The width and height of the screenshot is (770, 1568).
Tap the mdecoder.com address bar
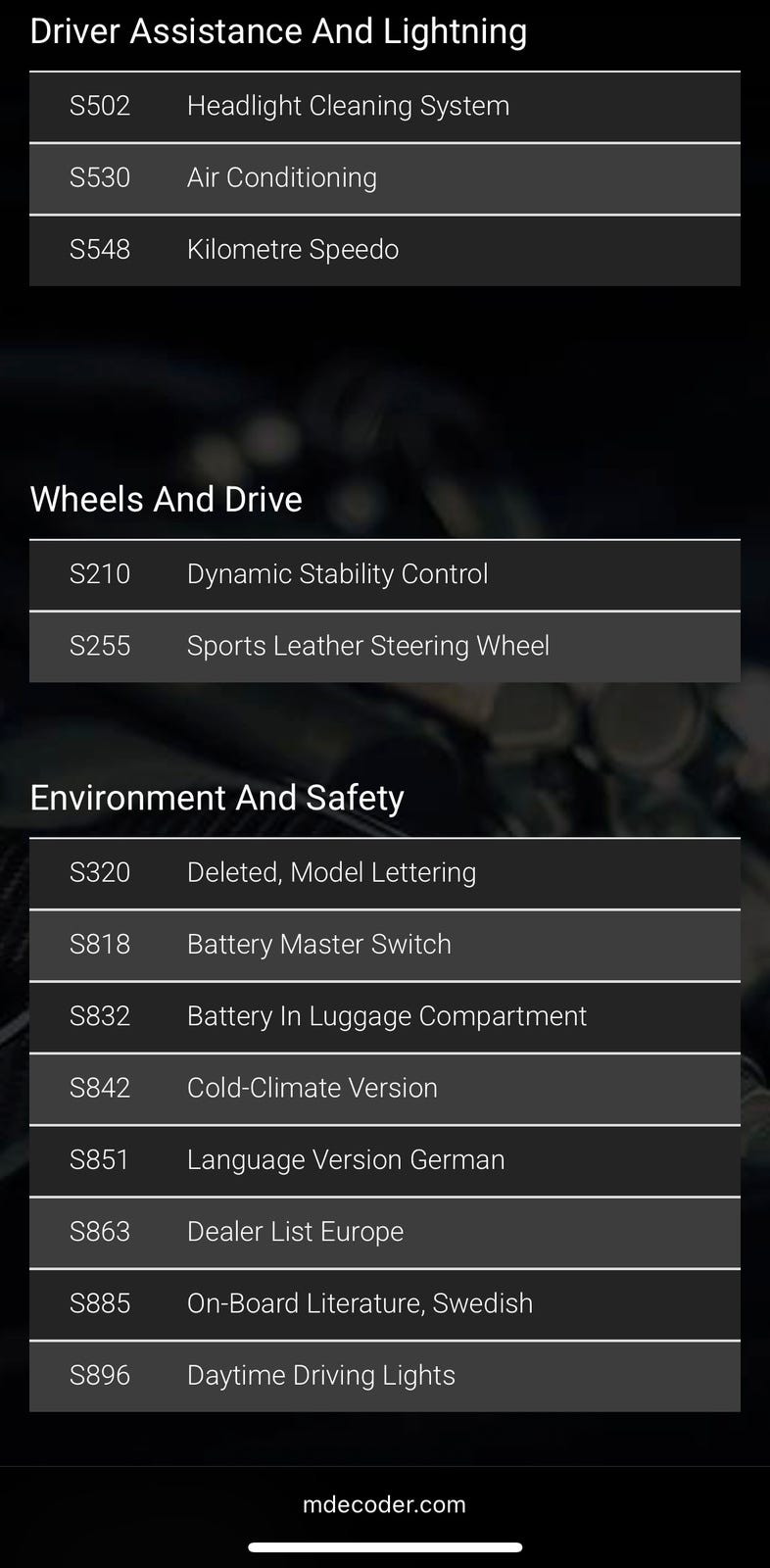384,1504
